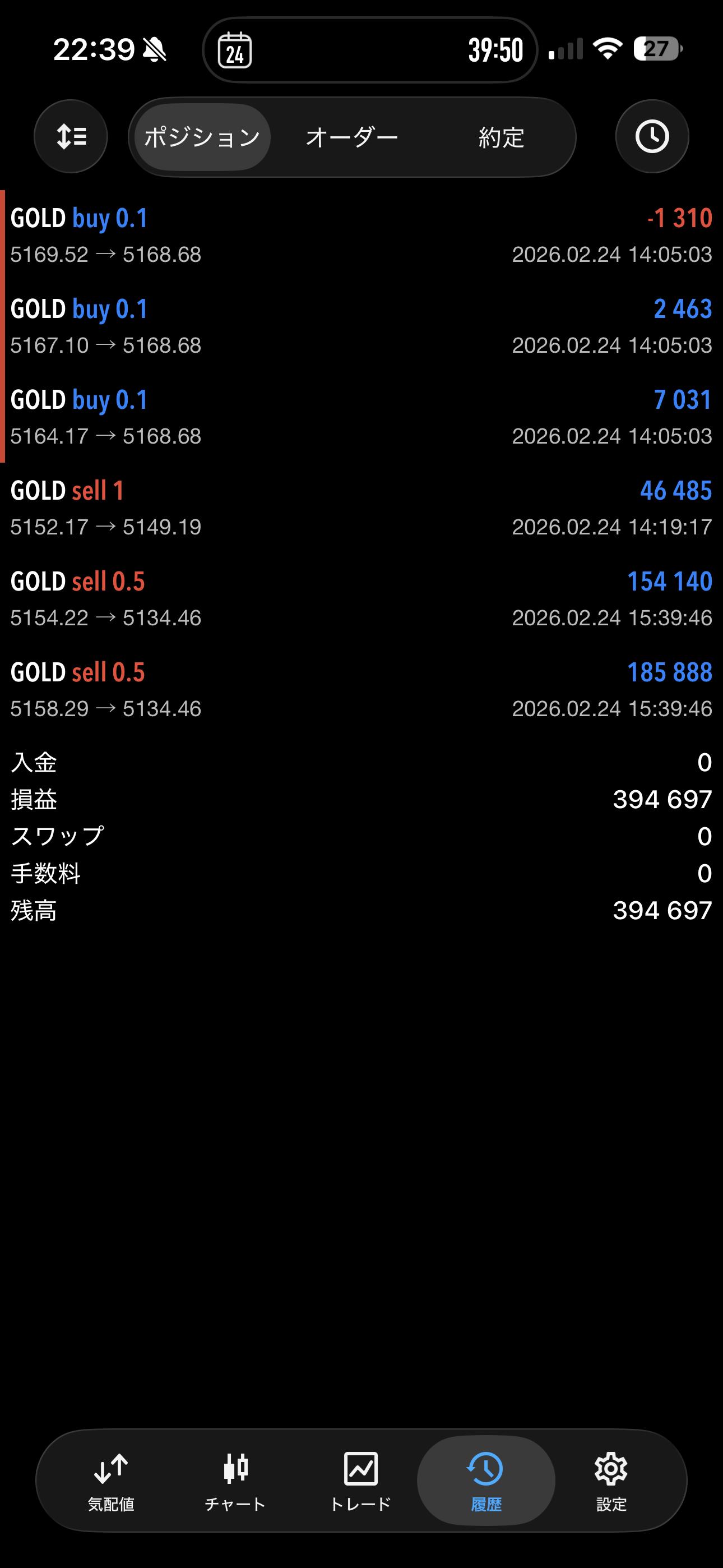This screenshot has width=723, height=1568.
Task: Open the history period clock icon
Action: pos(652,136)
